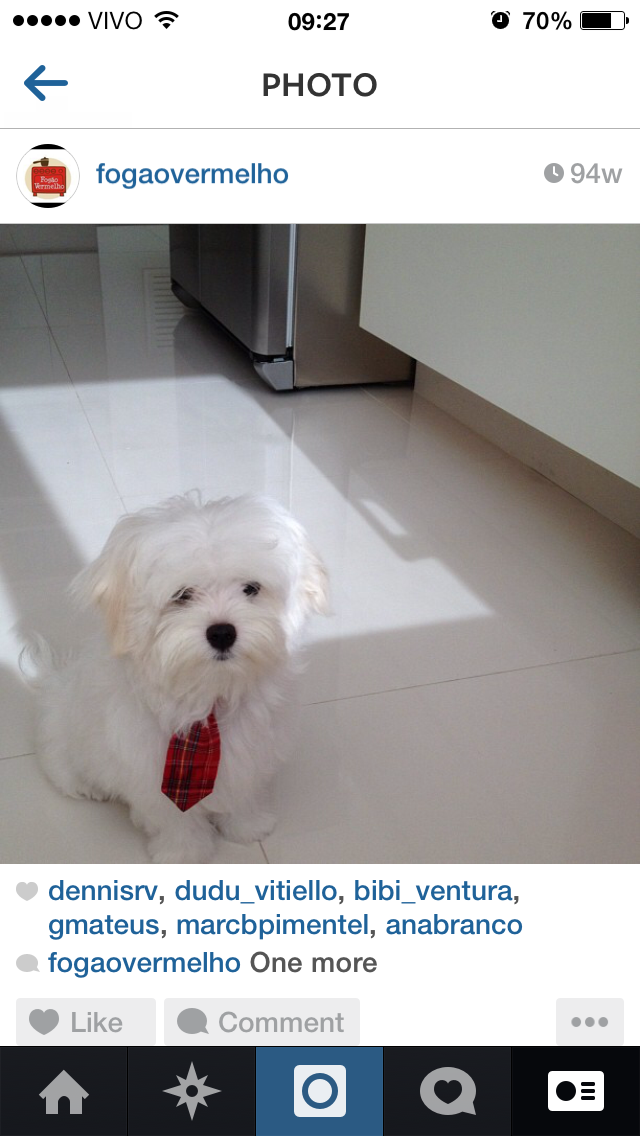Screen dimensions: 640x1136
Task: Open marcbpimentel's profile from the likes list
Action: tap(273, 925)
